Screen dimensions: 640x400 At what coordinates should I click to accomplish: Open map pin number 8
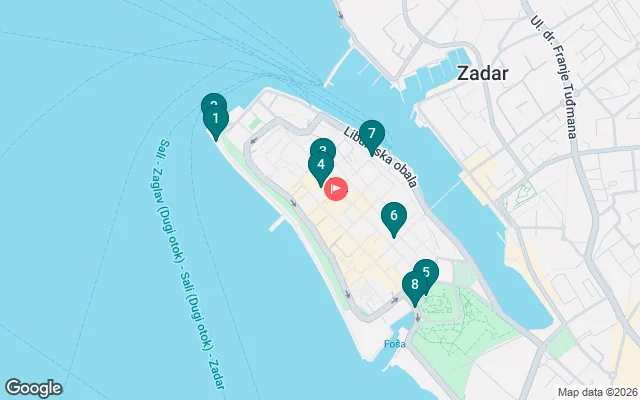(414, 286)
